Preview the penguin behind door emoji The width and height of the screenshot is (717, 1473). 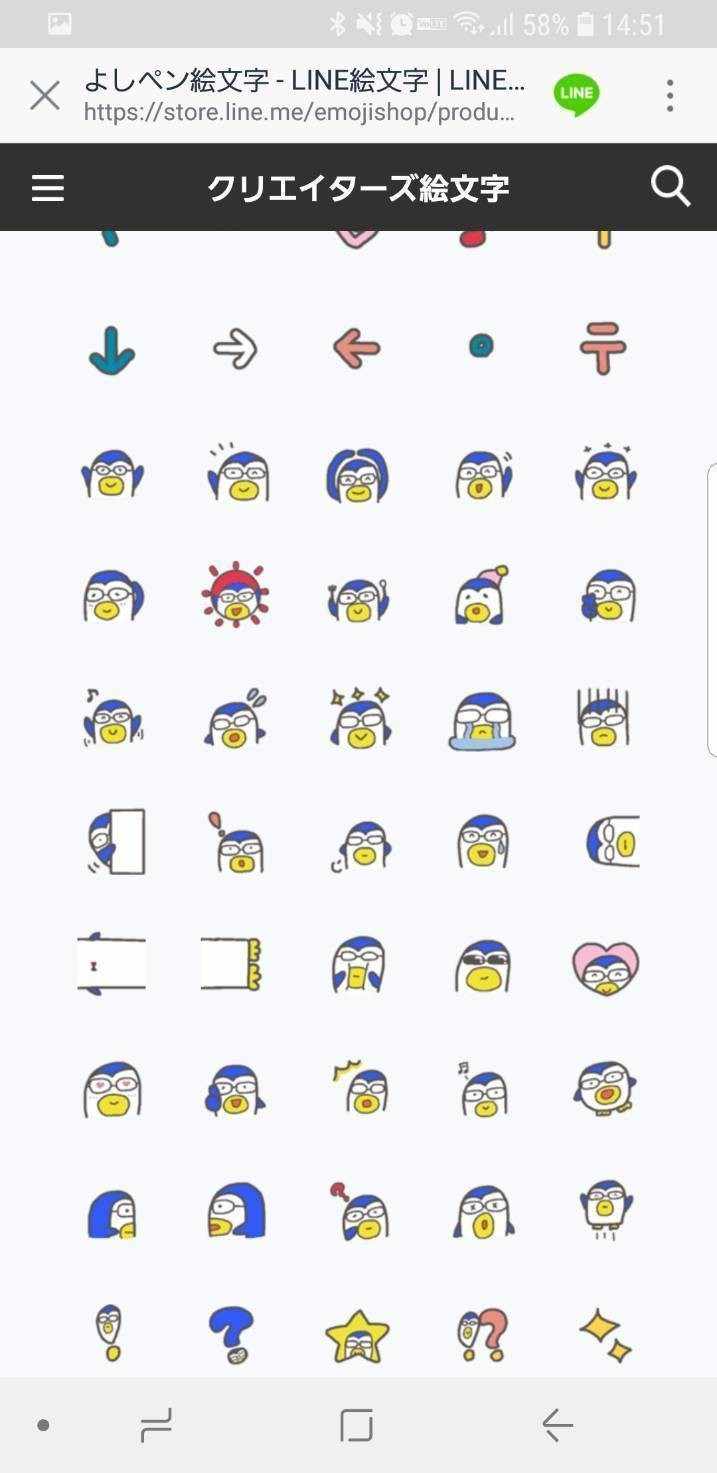pyautogui.click(x=113, y=842)
